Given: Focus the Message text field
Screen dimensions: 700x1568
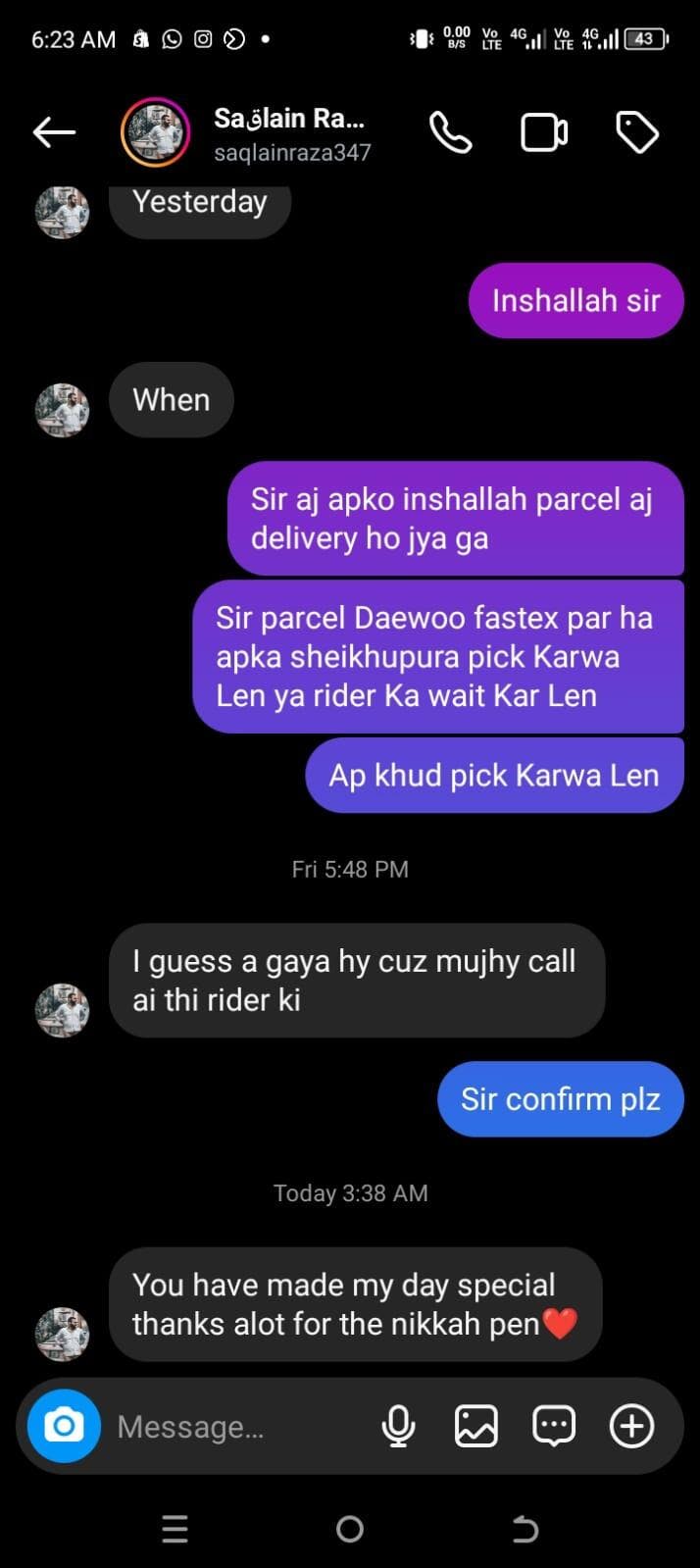Looking at the screenshot, I should 235,1427.
